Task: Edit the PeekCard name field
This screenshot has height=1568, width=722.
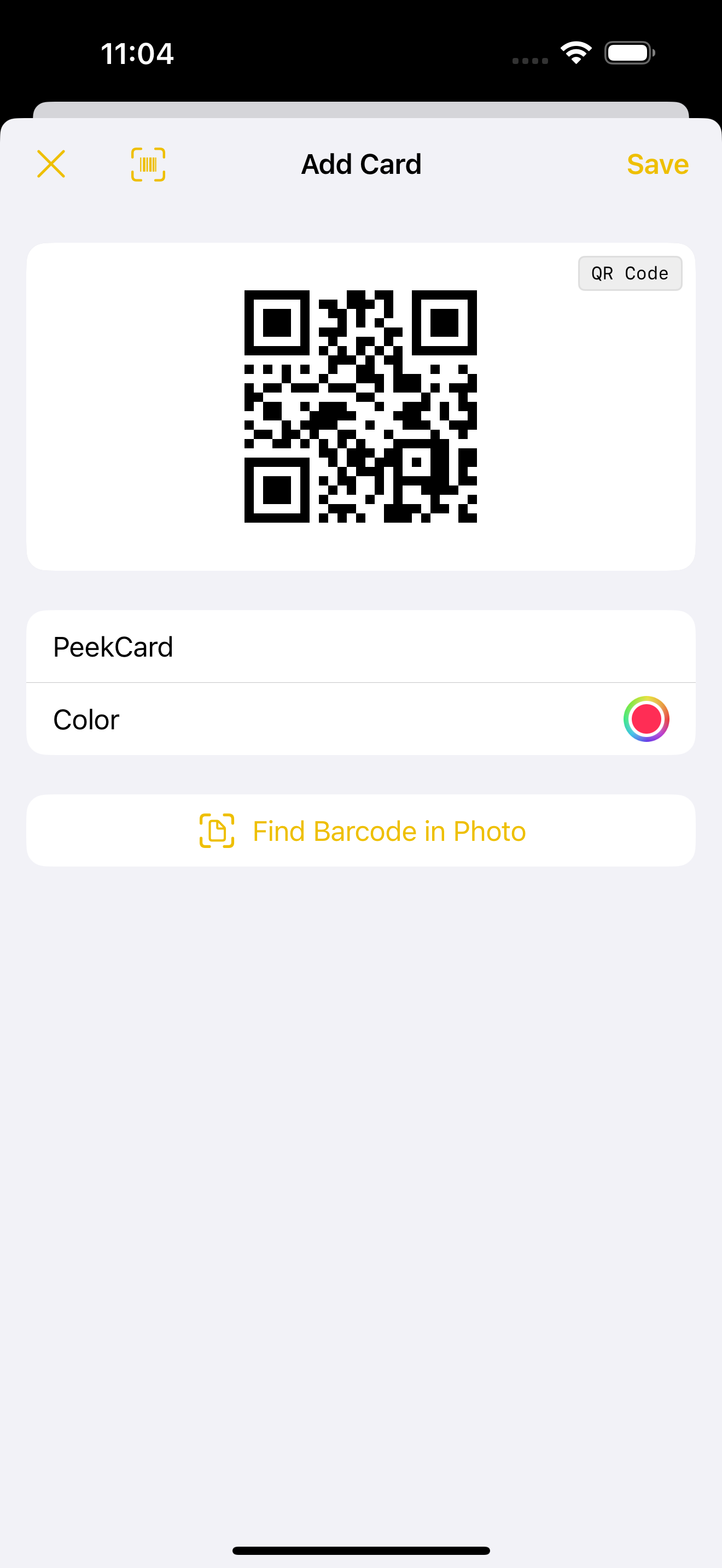Action: point(361,647)
